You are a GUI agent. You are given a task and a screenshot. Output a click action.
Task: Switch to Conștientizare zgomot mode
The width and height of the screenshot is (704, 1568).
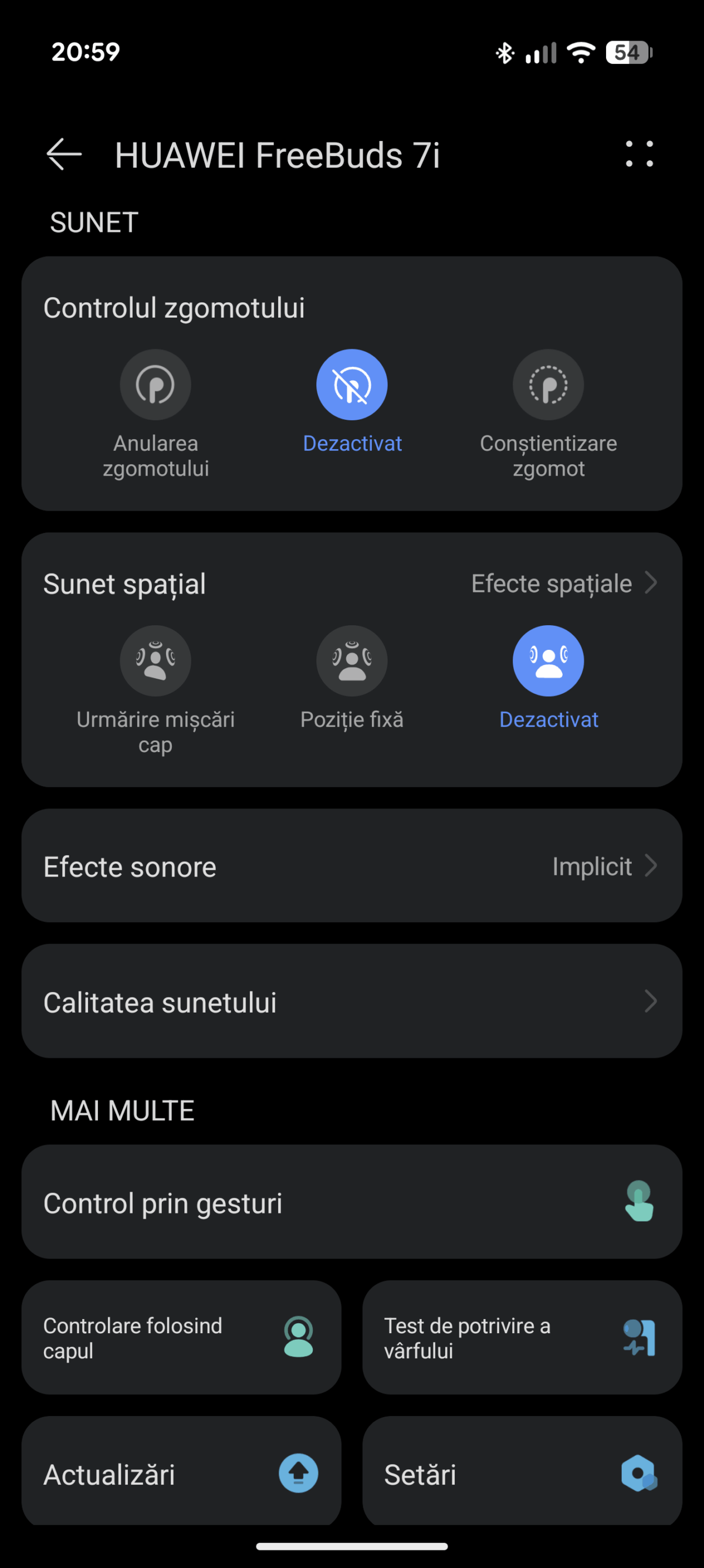click(x=548, y=385)
